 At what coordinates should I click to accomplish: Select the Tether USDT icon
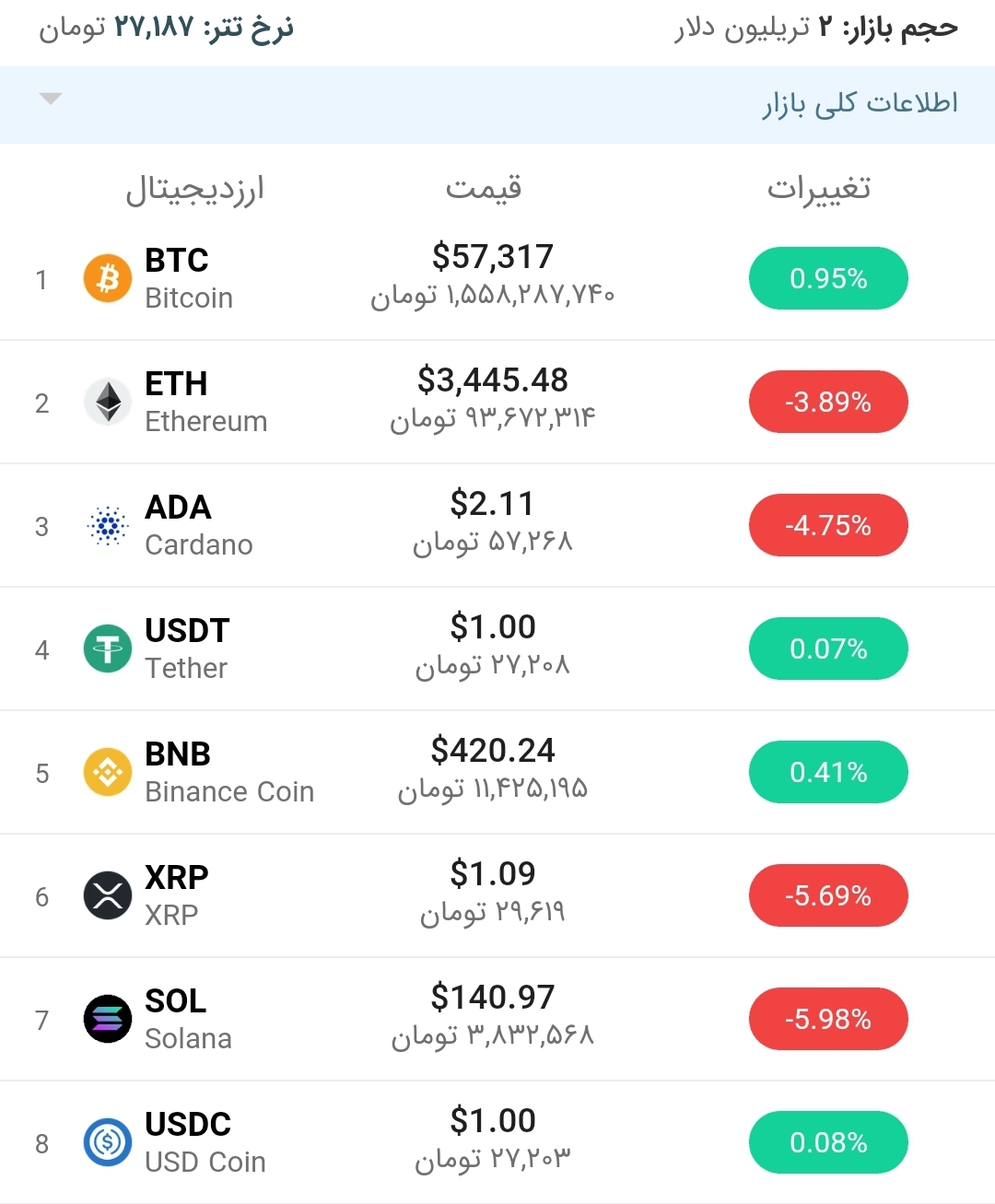tap(107, 648)
